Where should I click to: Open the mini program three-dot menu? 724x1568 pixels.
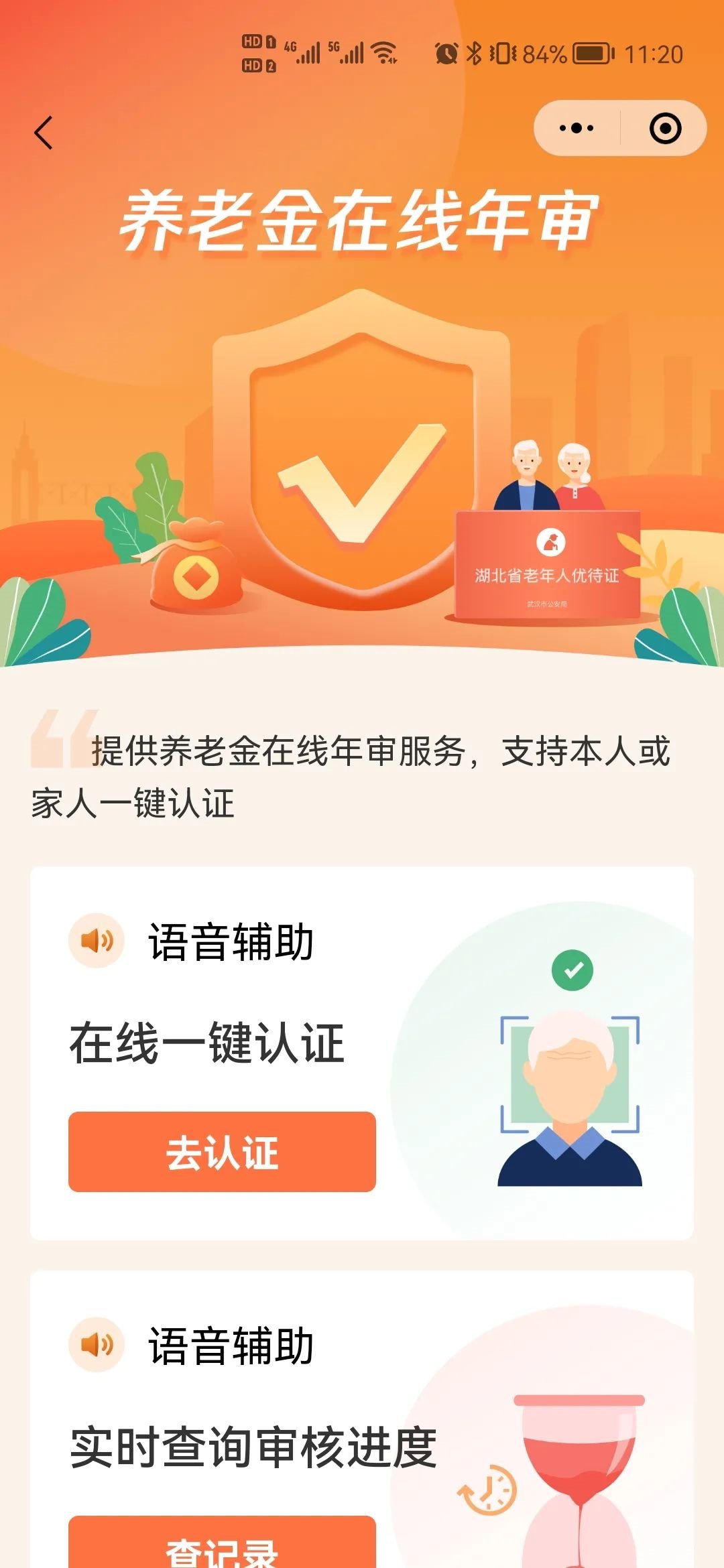pyautogui.click(x=577, y=128)
